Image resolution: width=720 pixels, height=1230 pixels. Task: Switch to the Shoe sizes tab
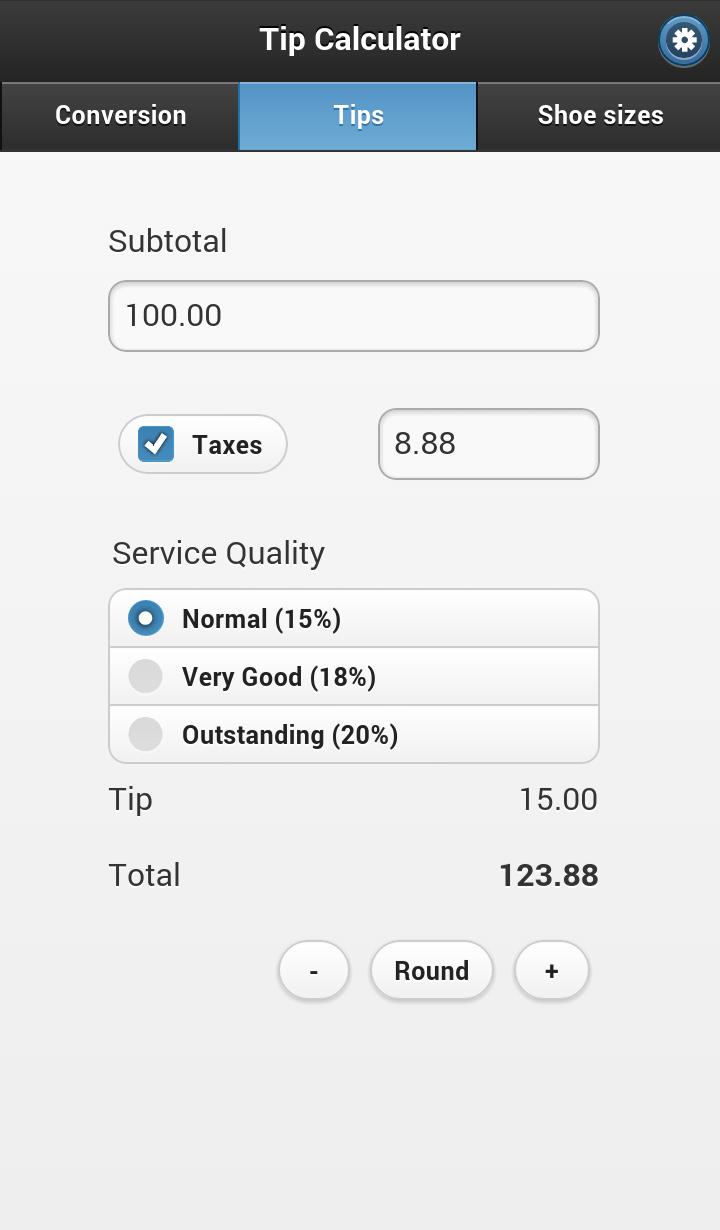point(599,115)
